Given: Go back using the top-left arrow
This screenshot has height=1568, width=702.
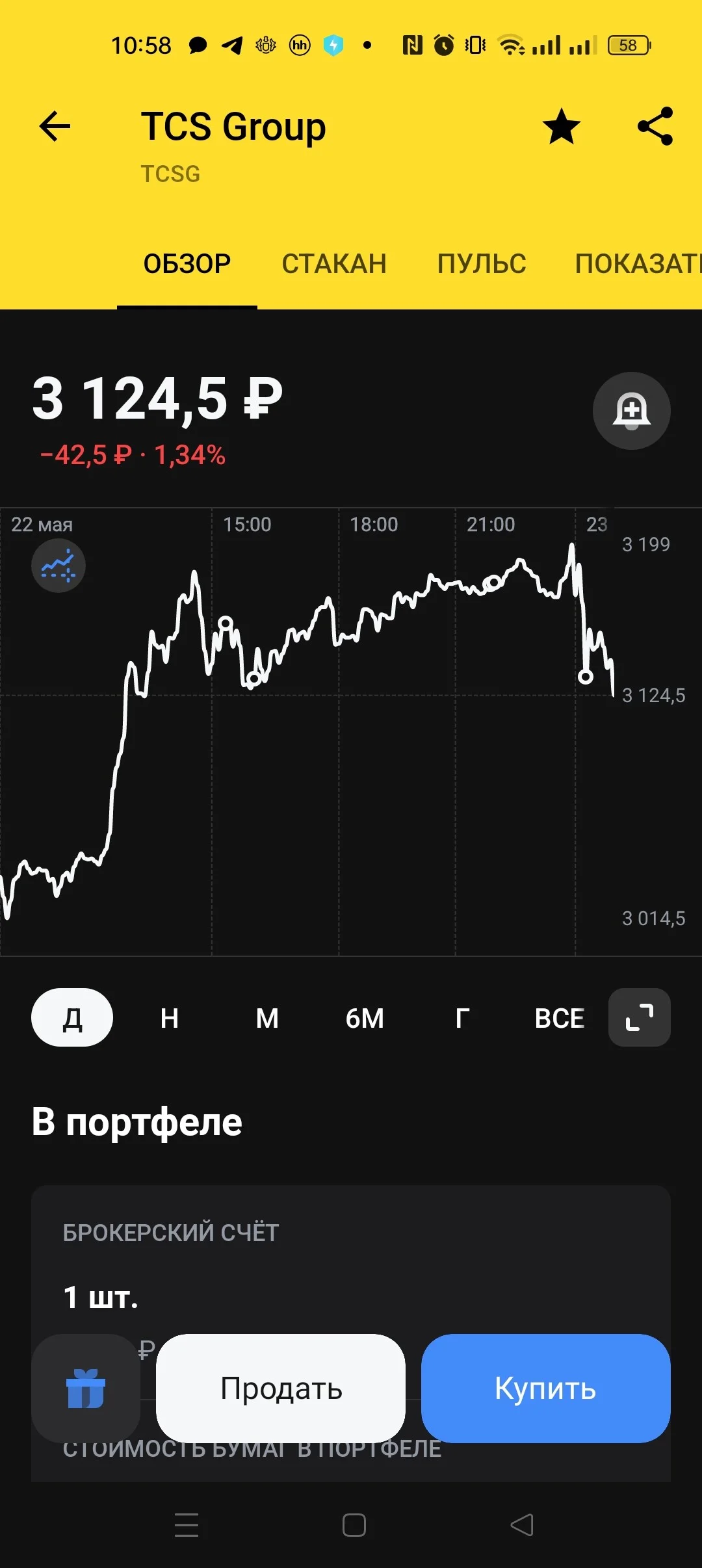Looking at the screenshot, I should (x=55, y=126).
